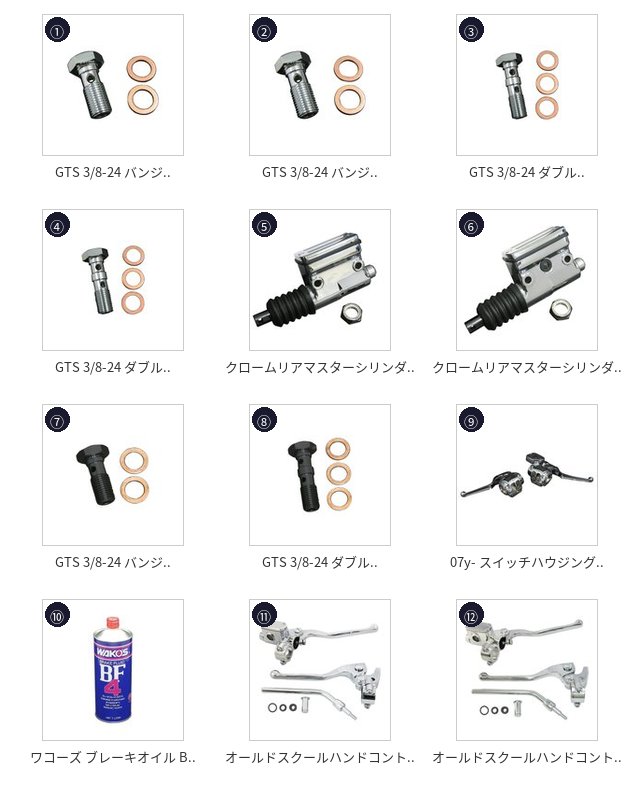This screenshot has width=641, height=800.
Task: Select product 8, the black double banjo bolt
Action: click(320, 475)
